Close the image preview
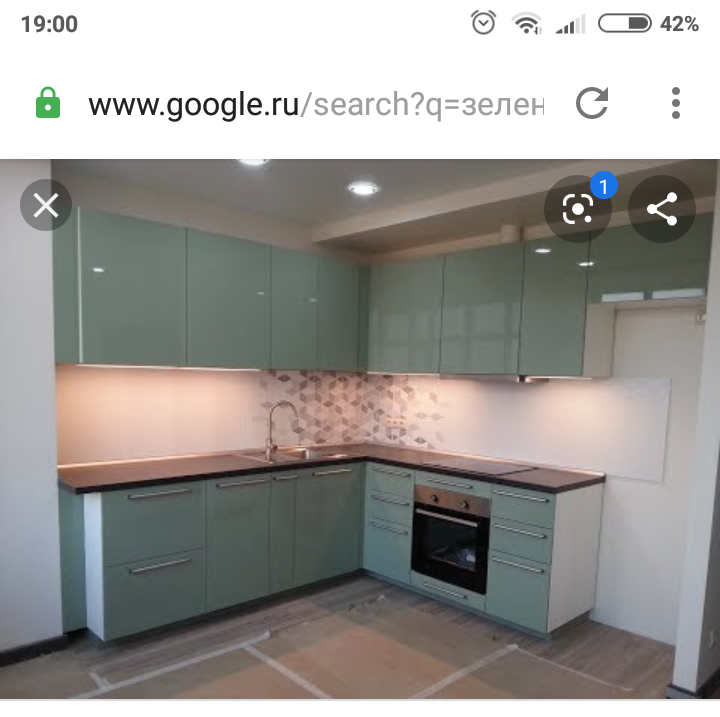This screenshot has height=717, width=720. (46, 206)
